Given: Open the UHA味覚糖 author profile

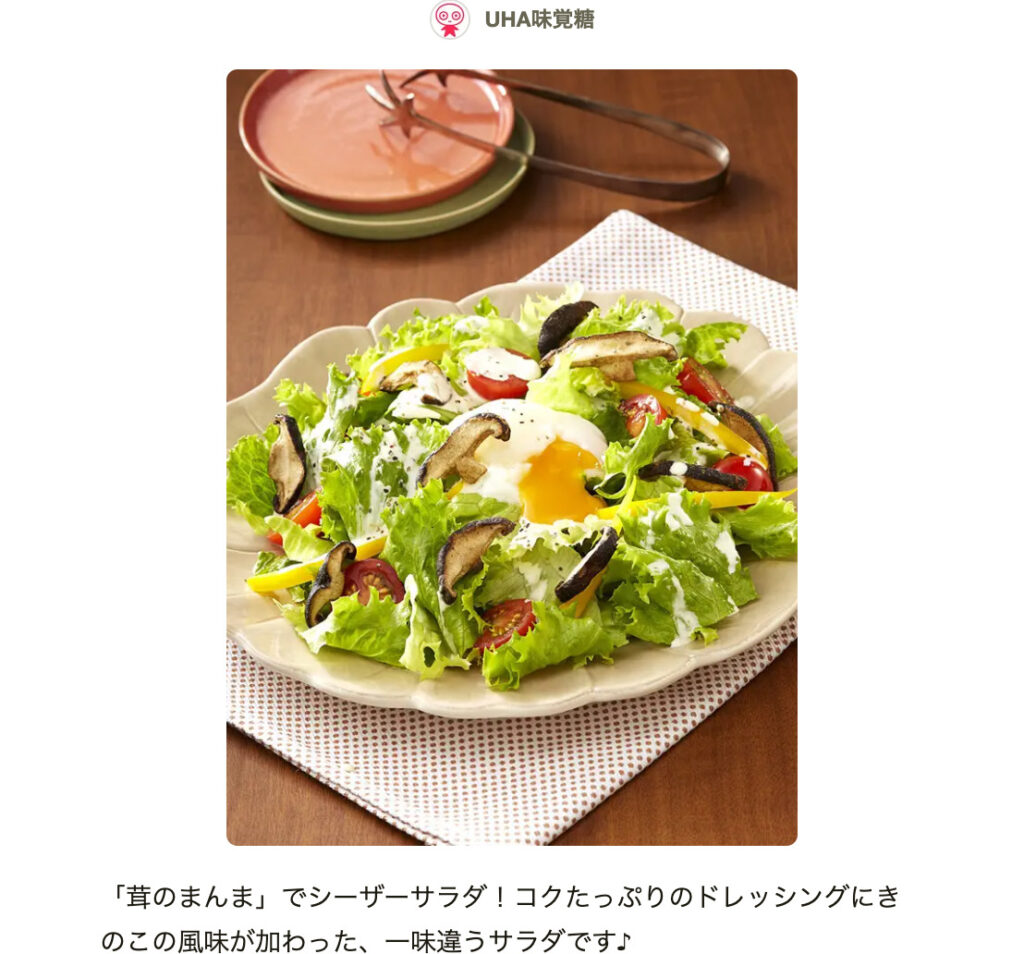Looking at the screenshot, I should click(538, 19).
